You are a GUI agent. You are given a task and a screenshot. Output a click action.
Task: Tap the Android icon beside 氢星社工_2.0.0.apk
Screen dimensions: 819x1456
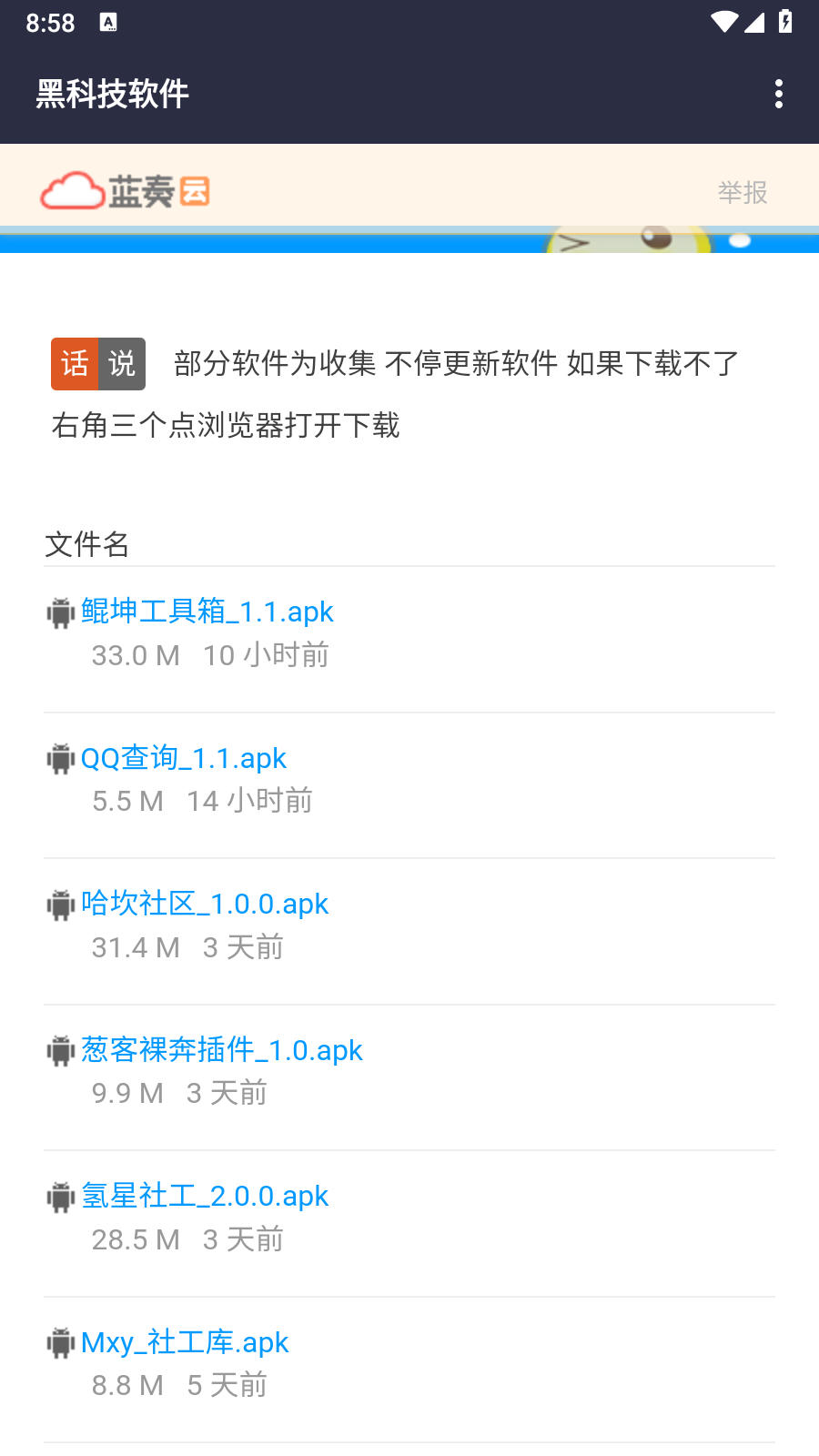coord(59,1196)
